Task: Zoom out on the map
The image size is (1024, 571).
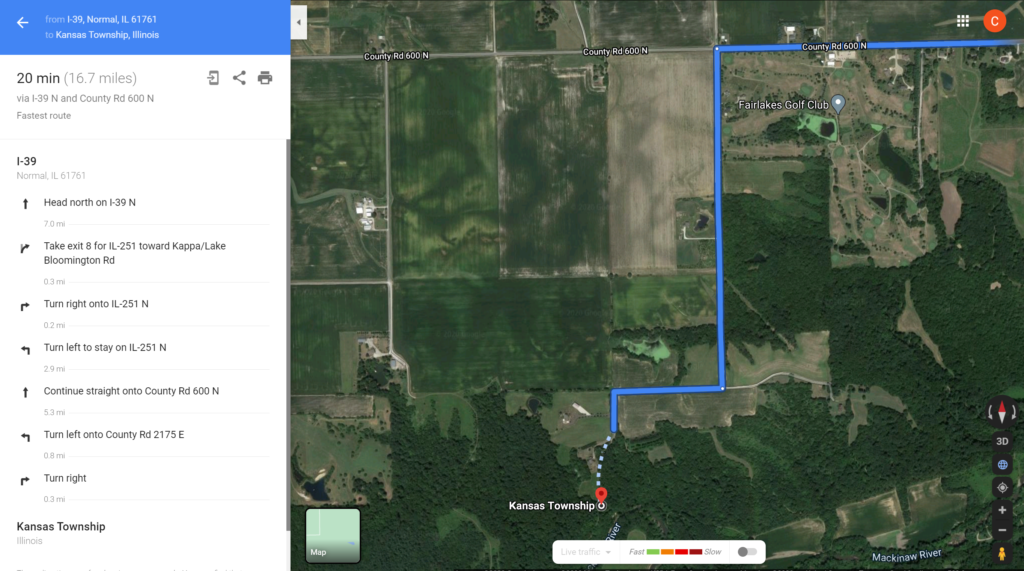Action: click(1001, 531)
